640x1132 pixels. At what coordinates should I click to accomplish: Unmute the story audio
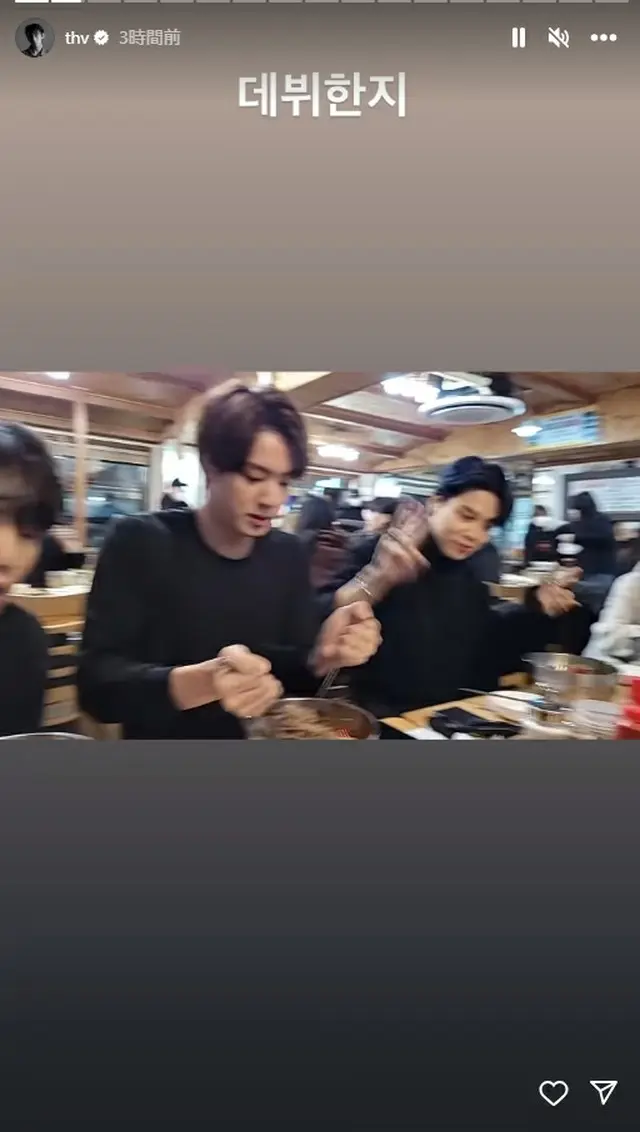coord(559,38)
